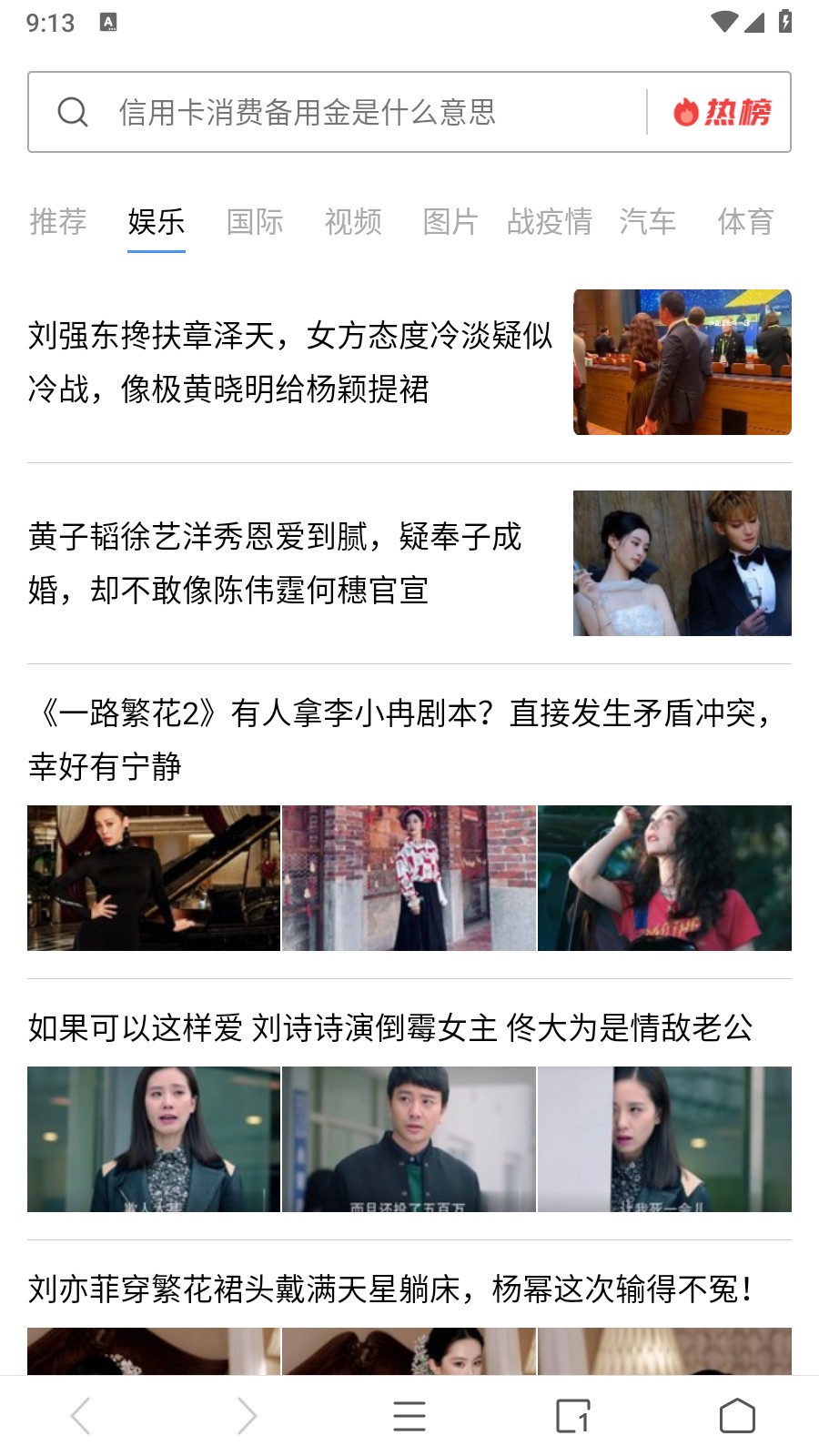Select the 体育 category tab
819x1456 pixels.
(747, 222)
